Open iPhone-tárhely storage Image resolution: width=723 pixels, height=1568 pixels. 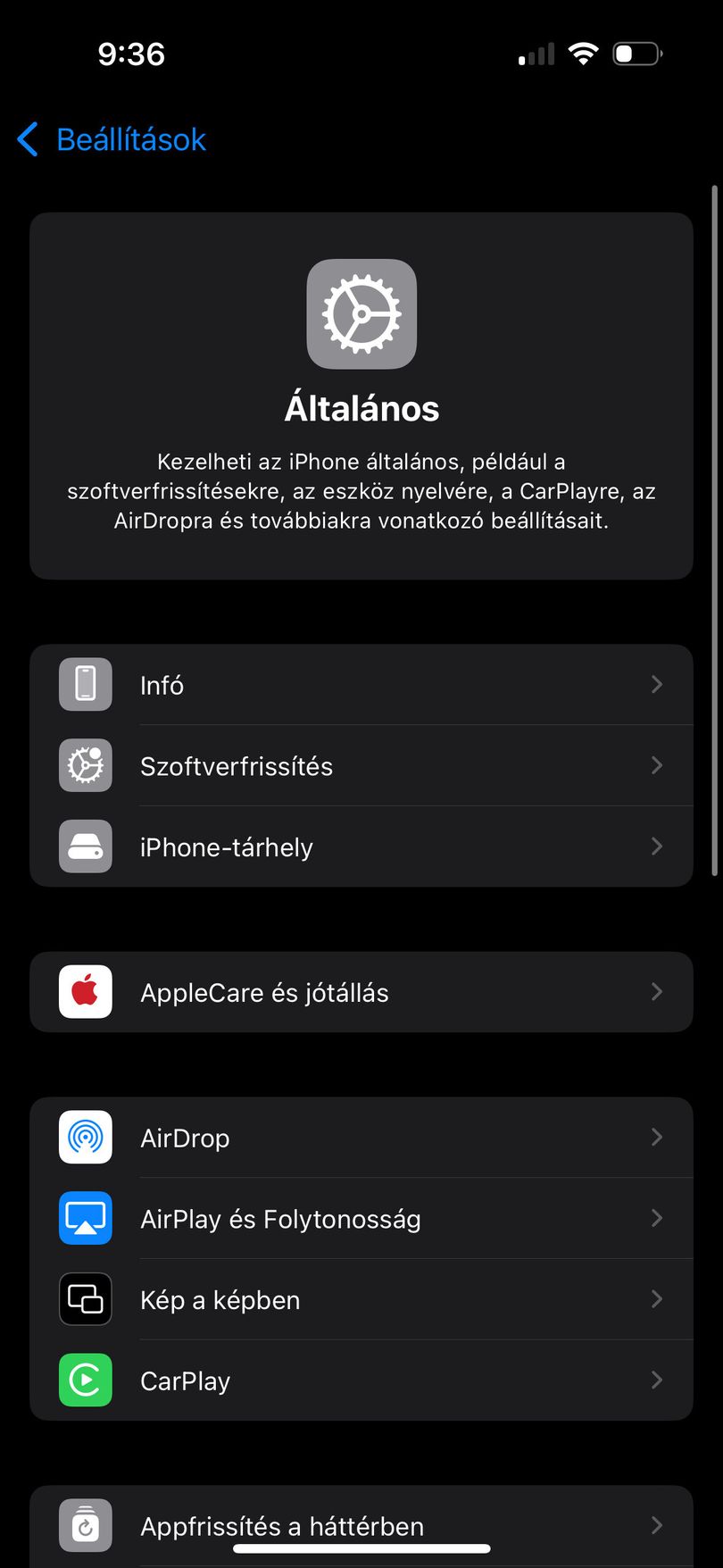(x=361, y=847)
